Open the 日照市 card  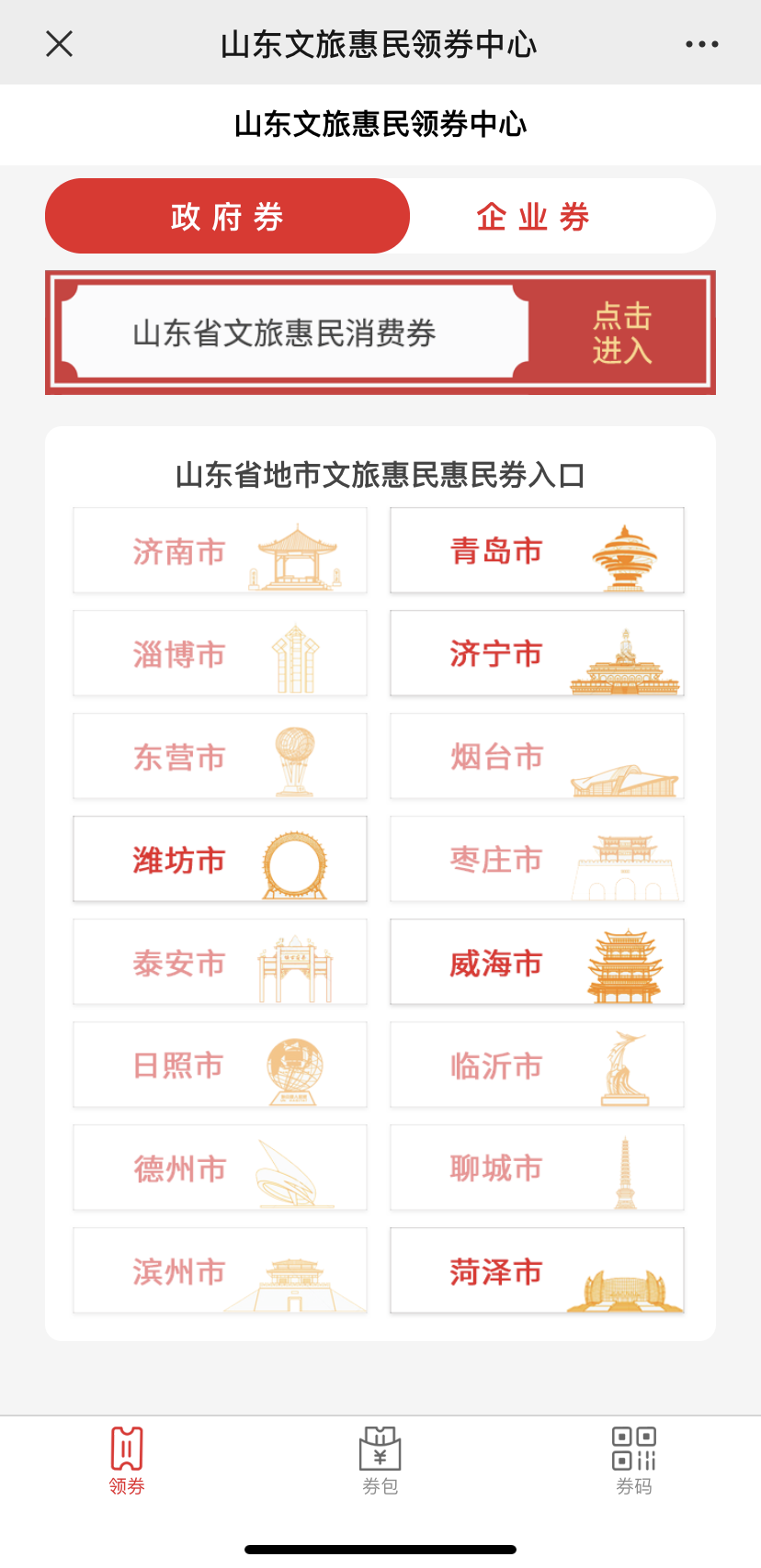pyautogui.click(x=221, y=1066)
